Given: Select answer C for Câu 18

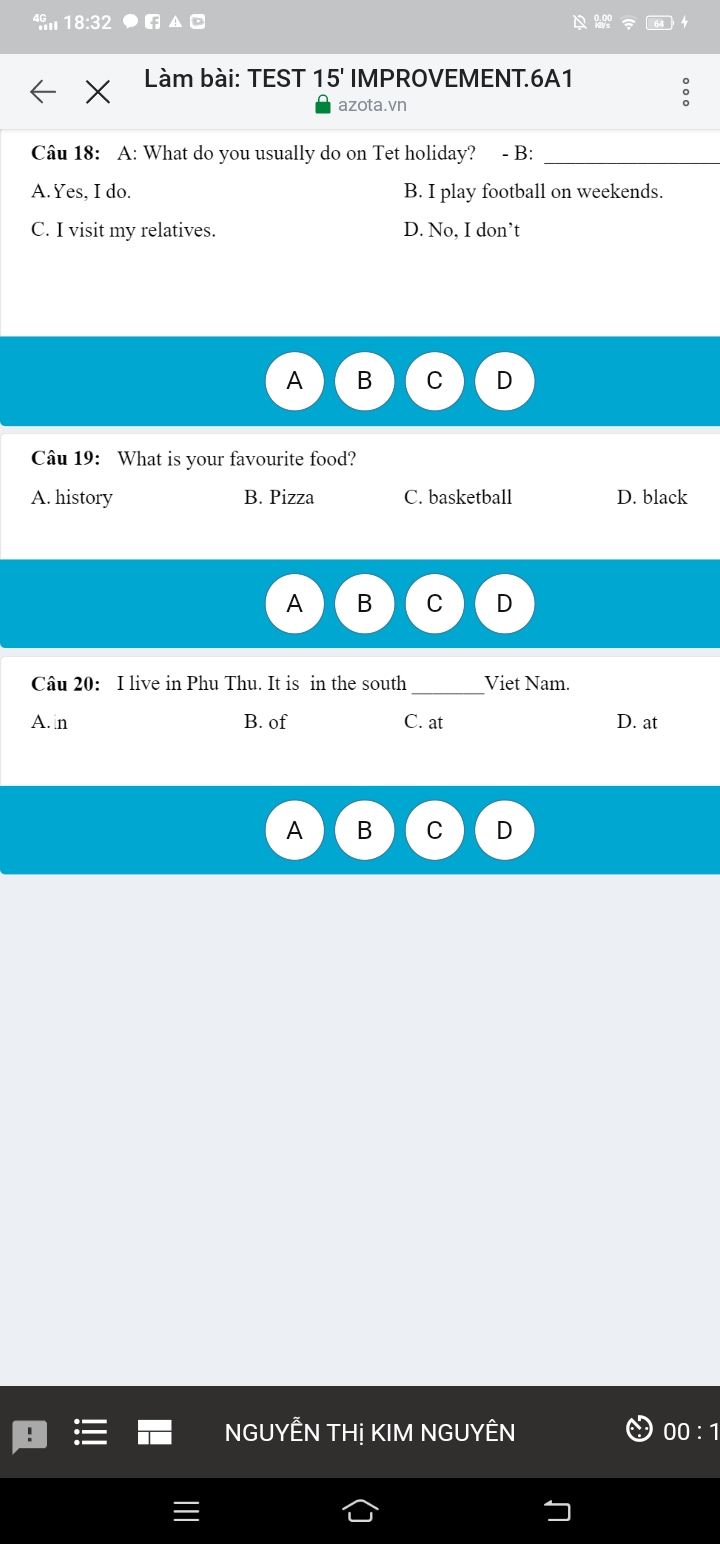Looking at the screenshot, I should (x=434, y=381).
